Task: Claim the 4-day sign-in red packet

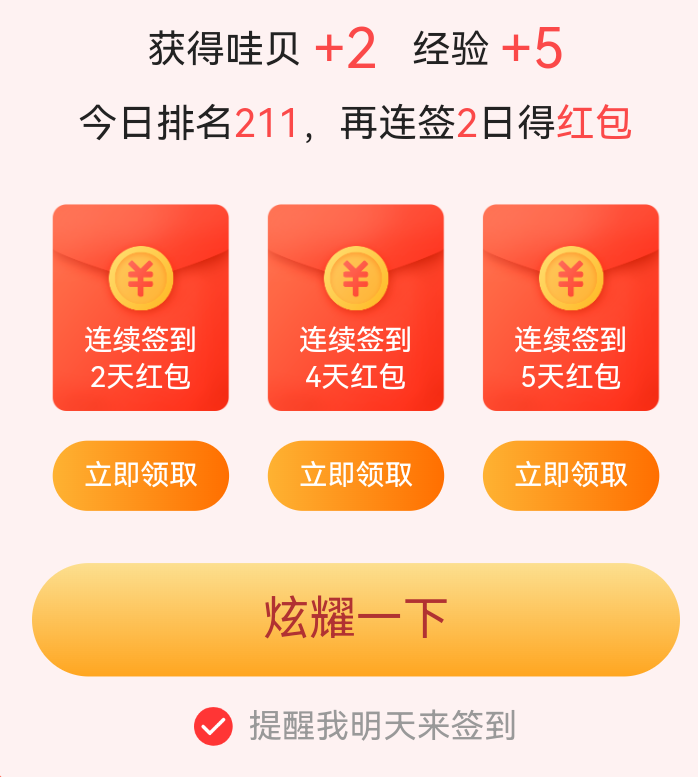Action: click(x=355, y=475)
